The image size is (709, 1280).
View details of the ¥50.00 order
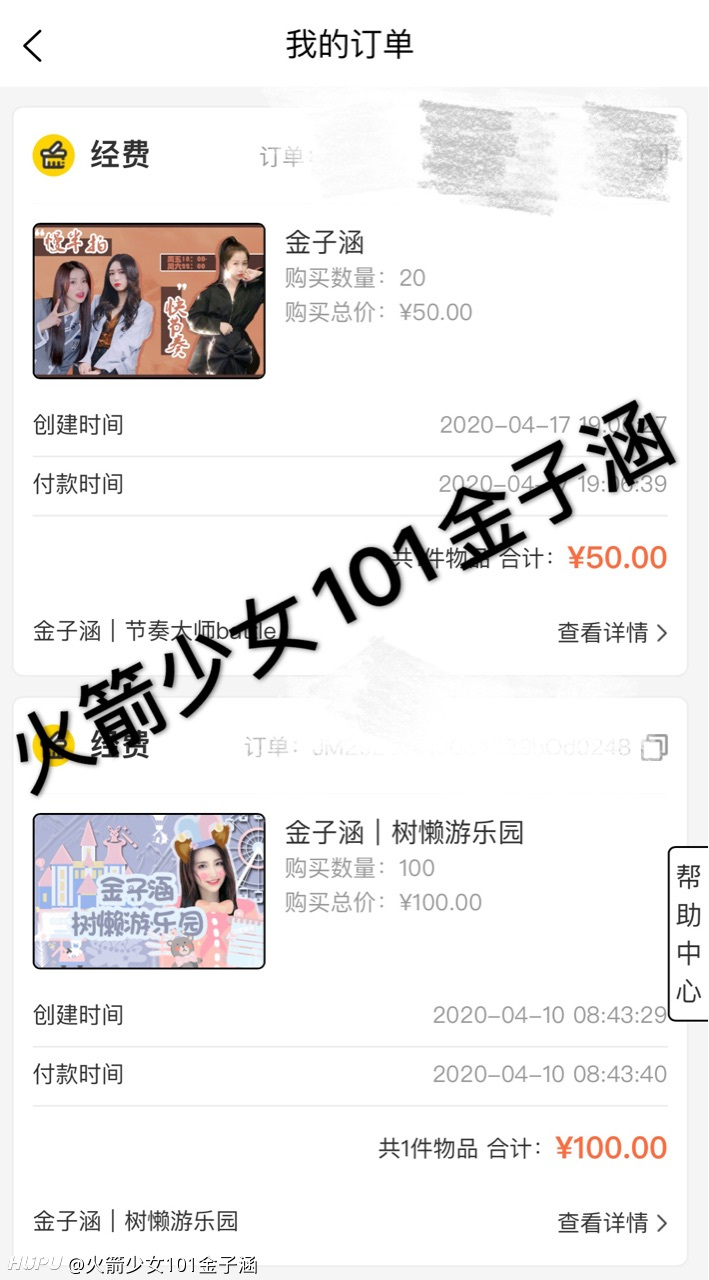612,632
